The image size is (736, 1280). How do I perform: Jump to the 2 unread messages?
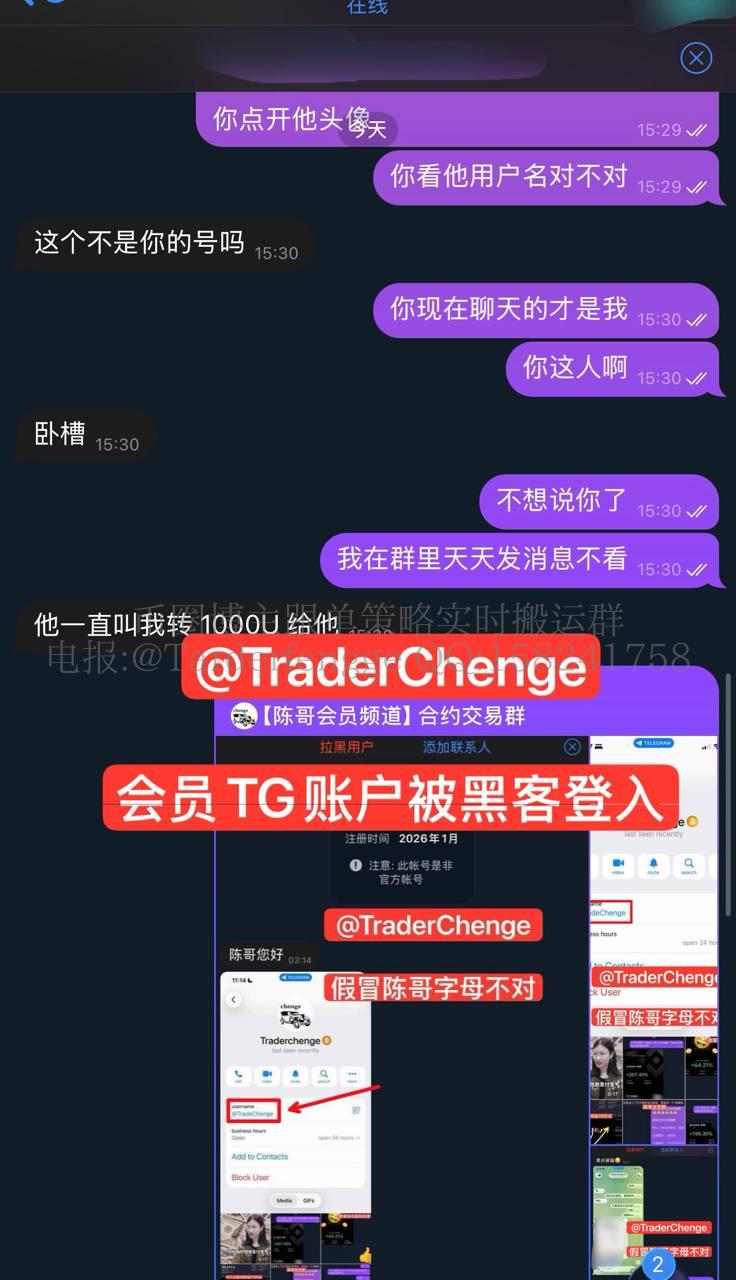657,1264
